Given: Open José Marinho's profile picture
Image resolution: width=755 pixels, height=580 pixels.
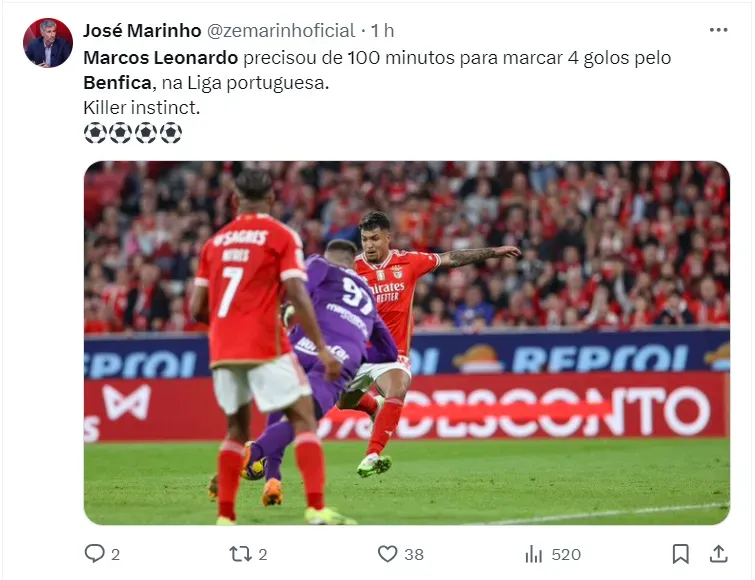Looking at the screenshot, I should (x=48, y=43).
